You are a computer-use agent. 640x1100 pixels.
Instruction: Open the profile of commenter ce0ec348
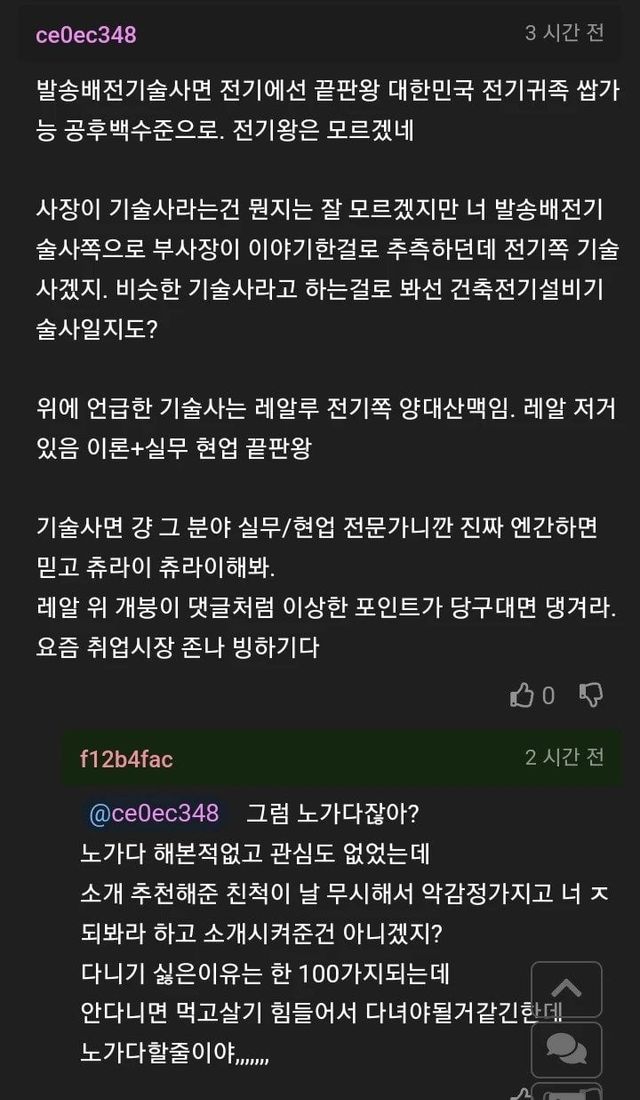[x=86, y=35]
